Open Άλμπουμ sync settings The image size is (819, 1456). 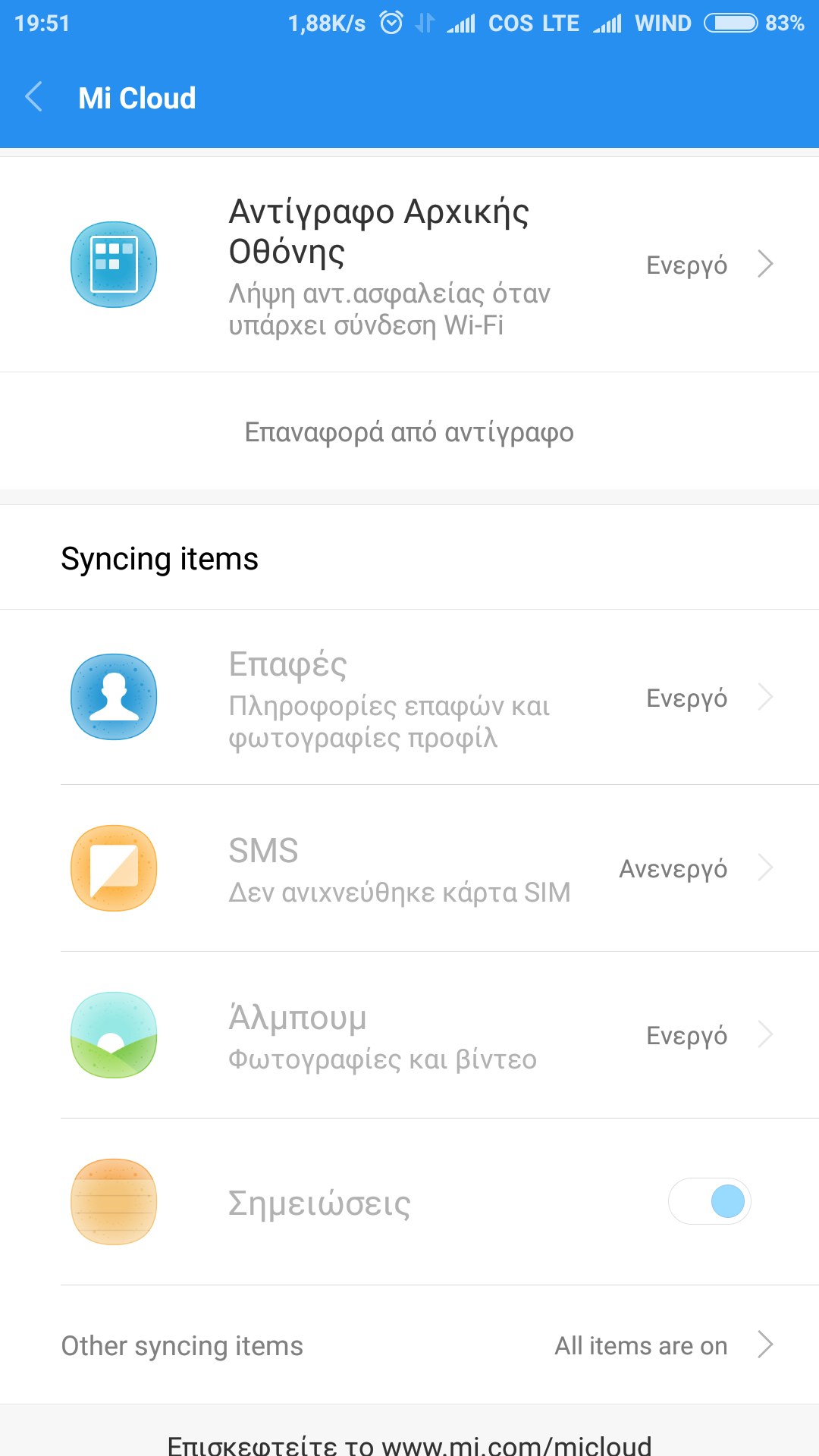(409, 1035)
